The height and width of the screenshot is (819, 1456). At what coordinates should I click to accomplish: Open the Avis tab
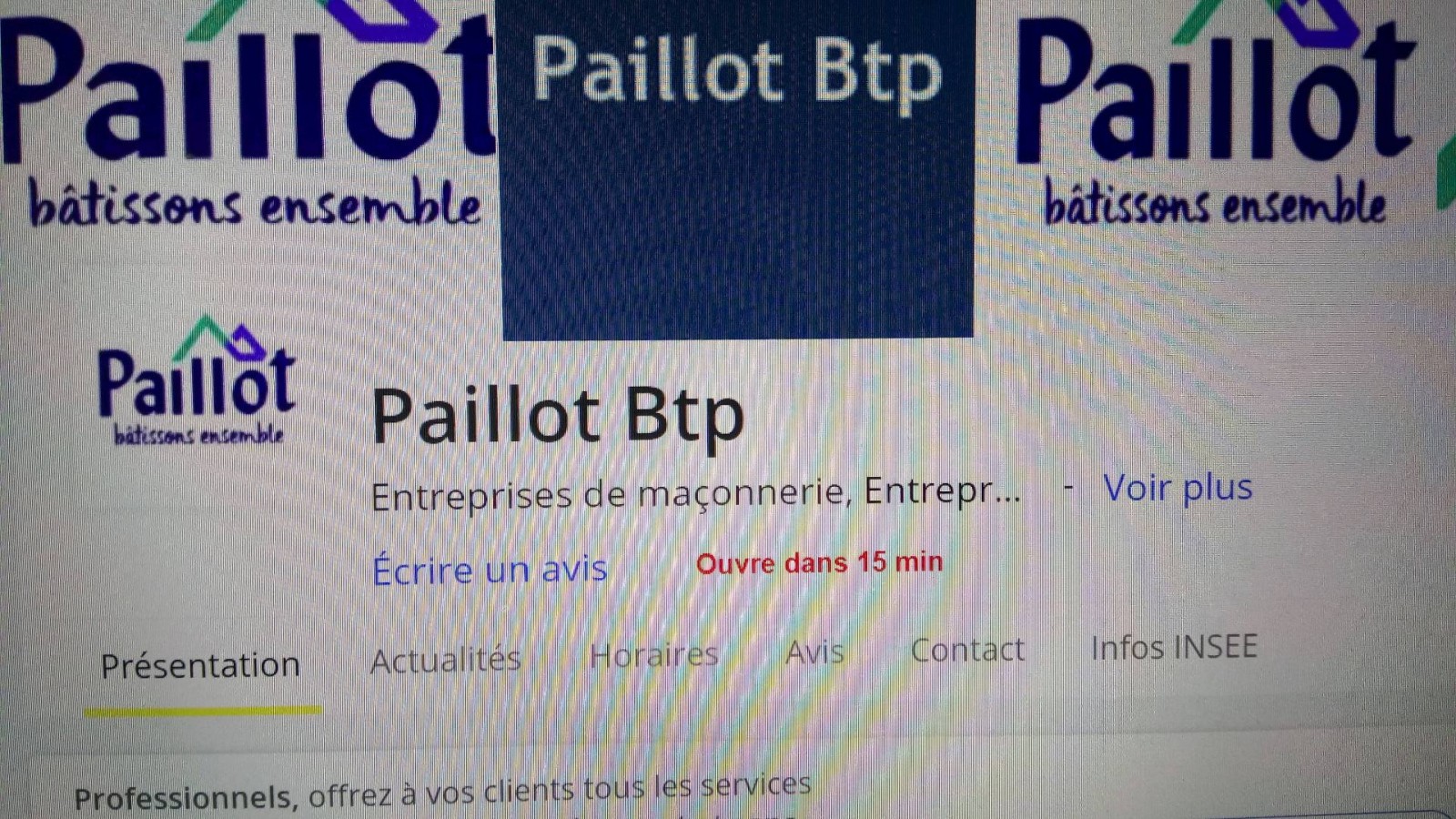click(814, 652)
